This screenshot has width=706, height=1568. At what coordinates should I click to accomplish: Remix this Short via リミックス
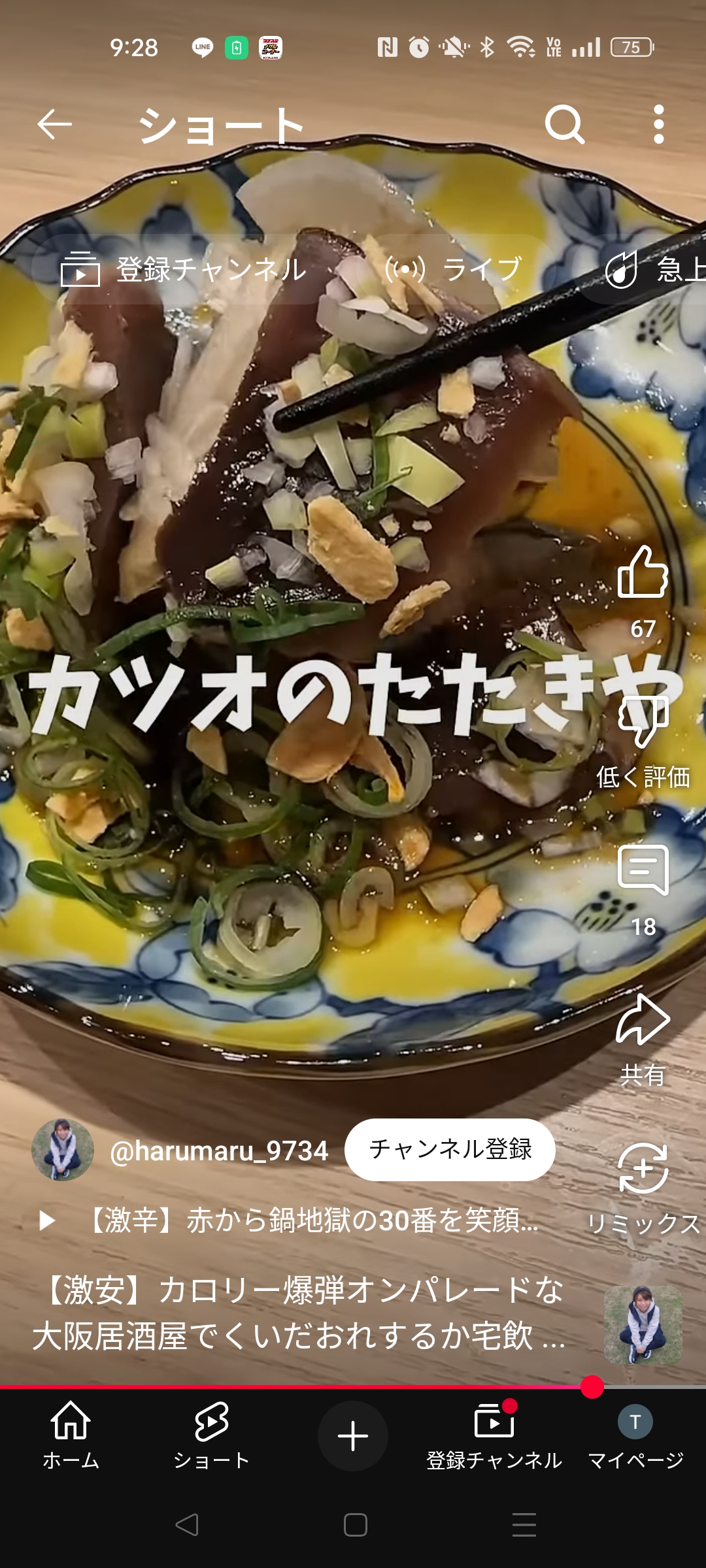(643, 1169)
